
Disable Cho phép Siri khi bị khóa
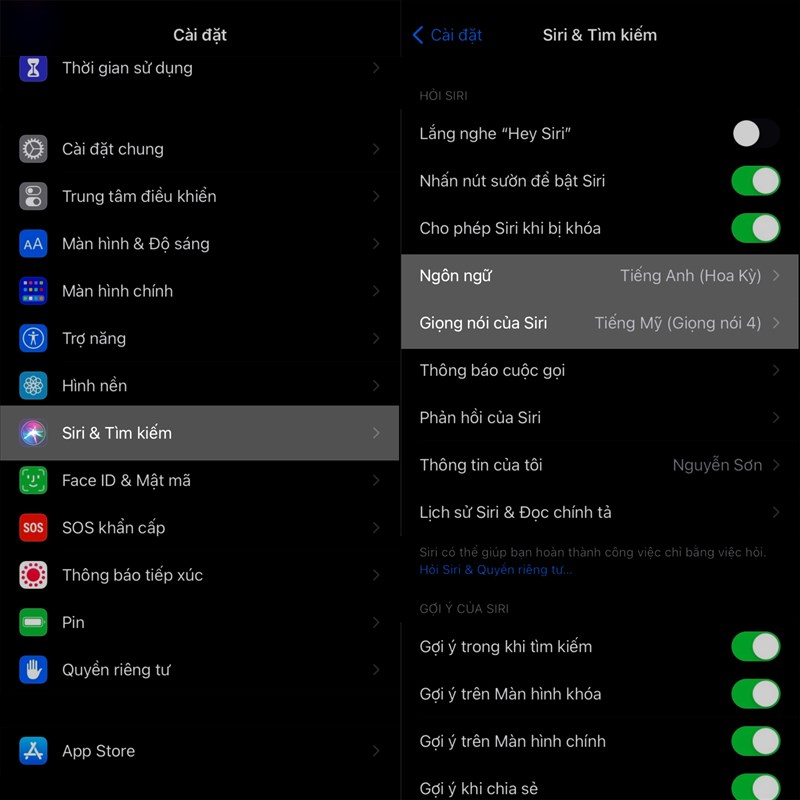point(755,228)
